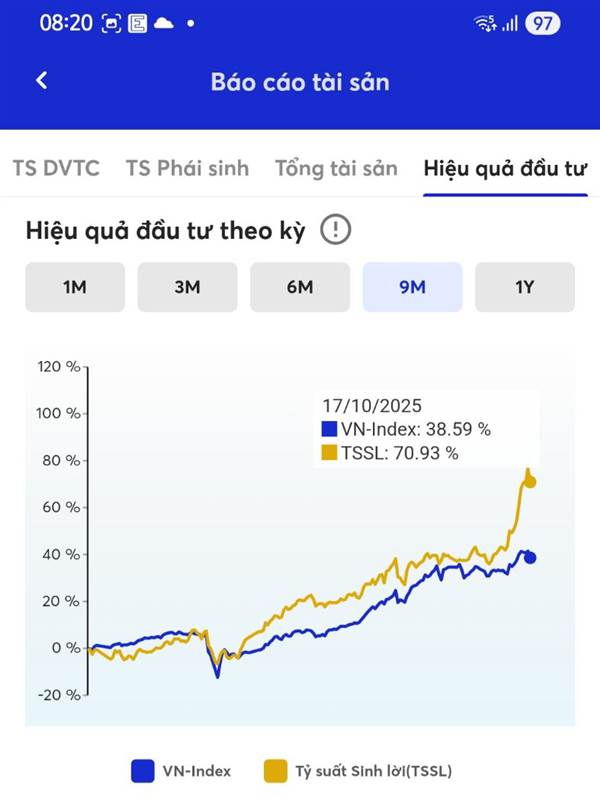The image size is (600, 800).
Task: Select the 1M period
Action: [75, 287]
